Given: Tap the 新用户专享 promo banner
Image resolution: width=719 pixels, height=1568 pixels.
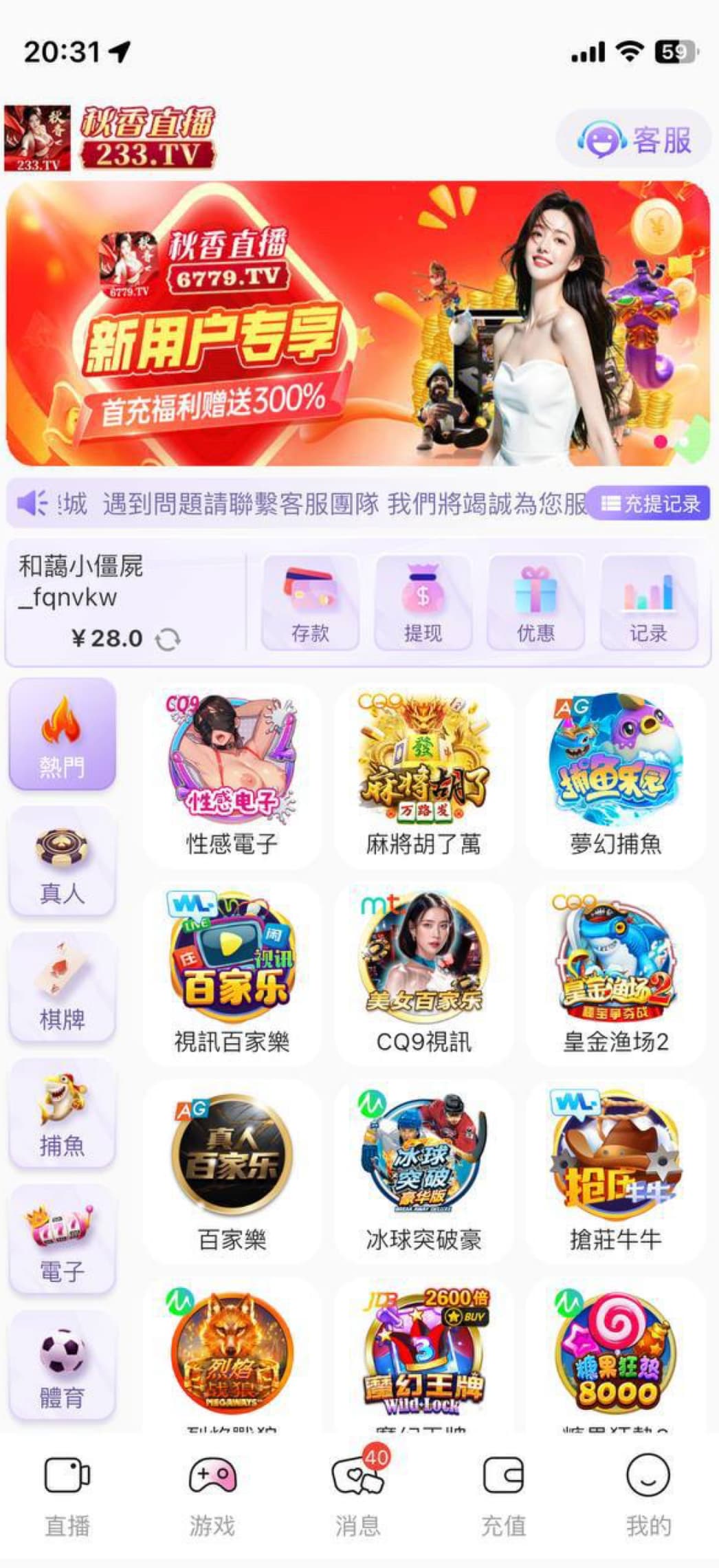Looking at the screenshot, I should point(357,323).
